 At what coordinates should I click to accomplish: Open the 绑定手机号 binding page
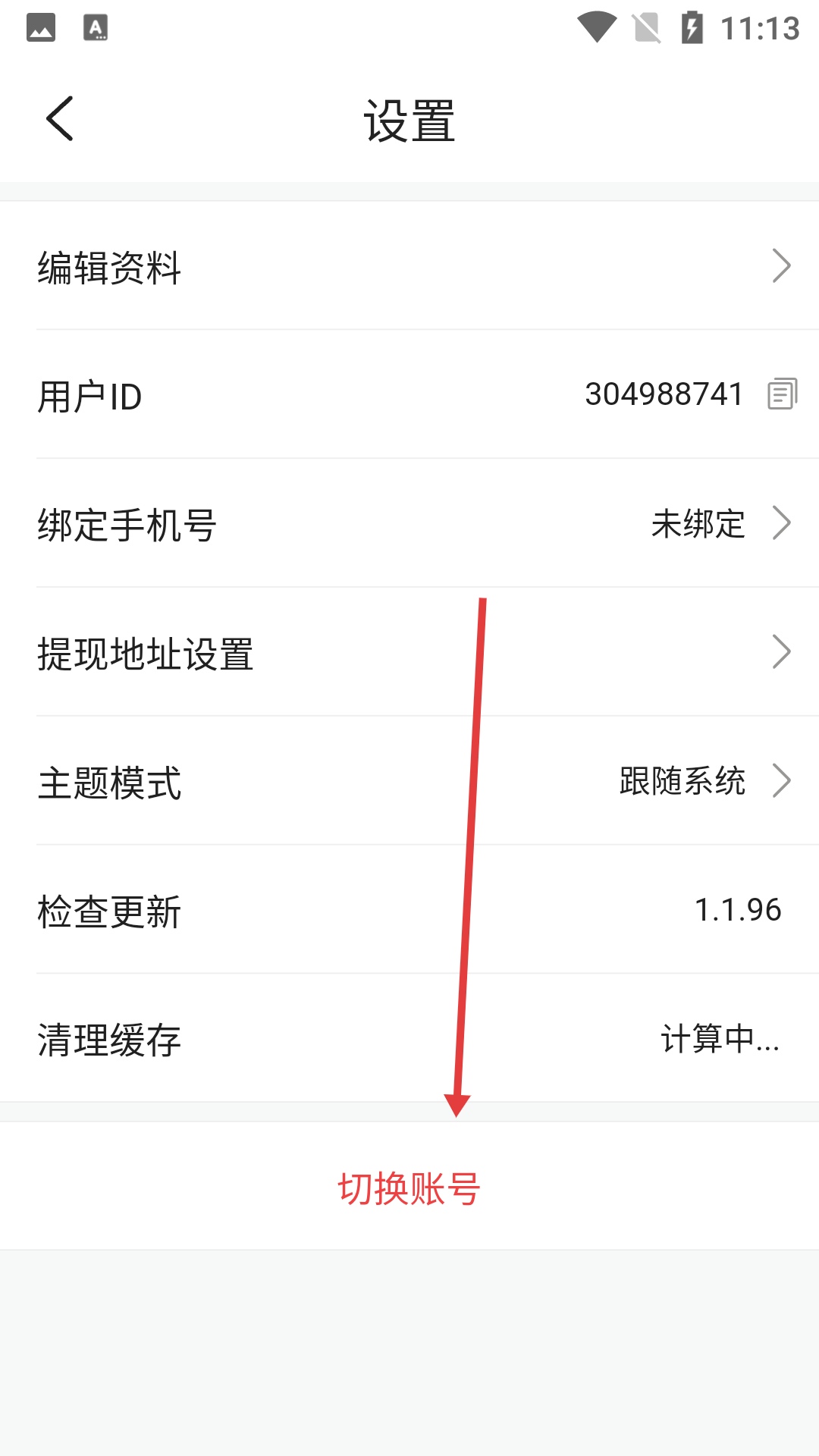pos(783,522)
